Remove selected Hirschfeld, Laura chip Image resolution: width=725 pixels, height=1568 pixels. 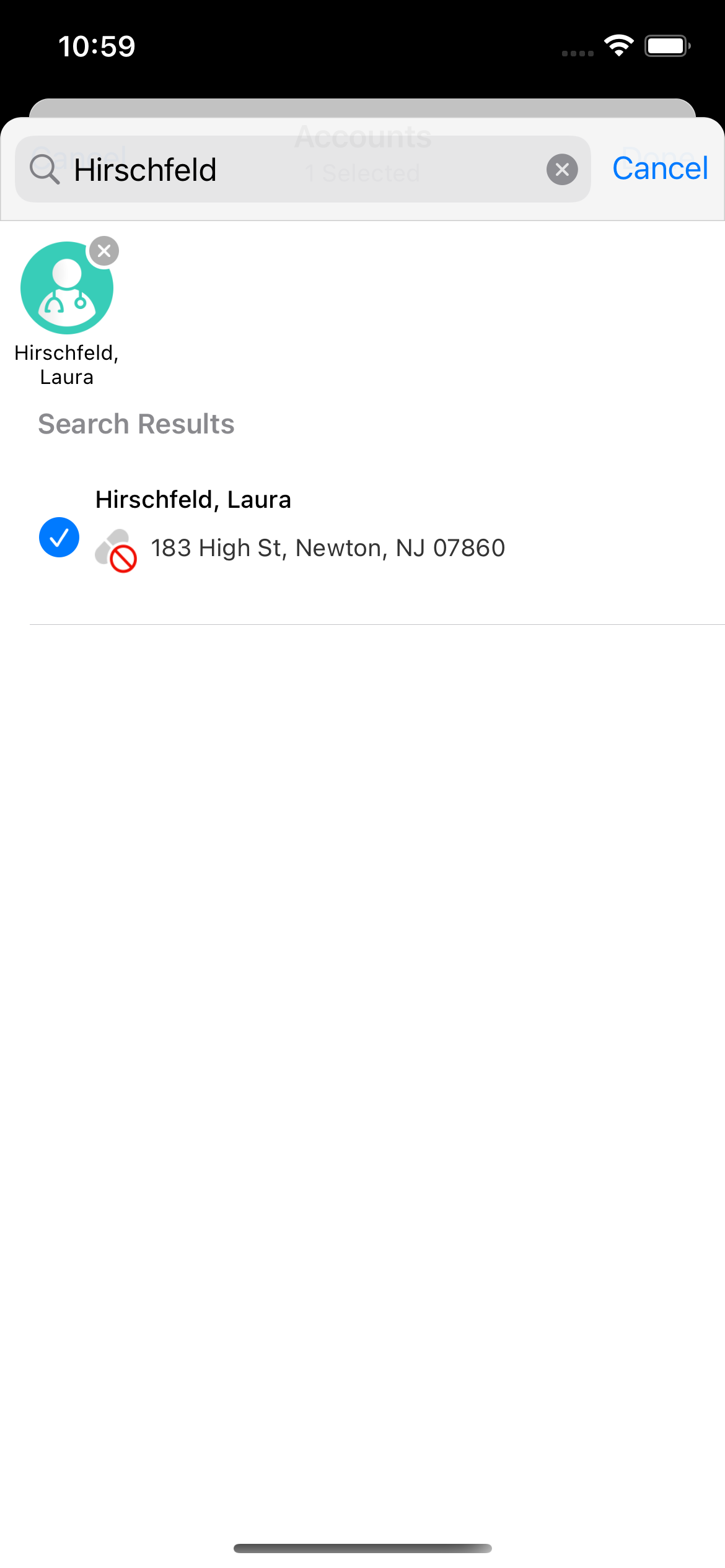coord(104,251)
